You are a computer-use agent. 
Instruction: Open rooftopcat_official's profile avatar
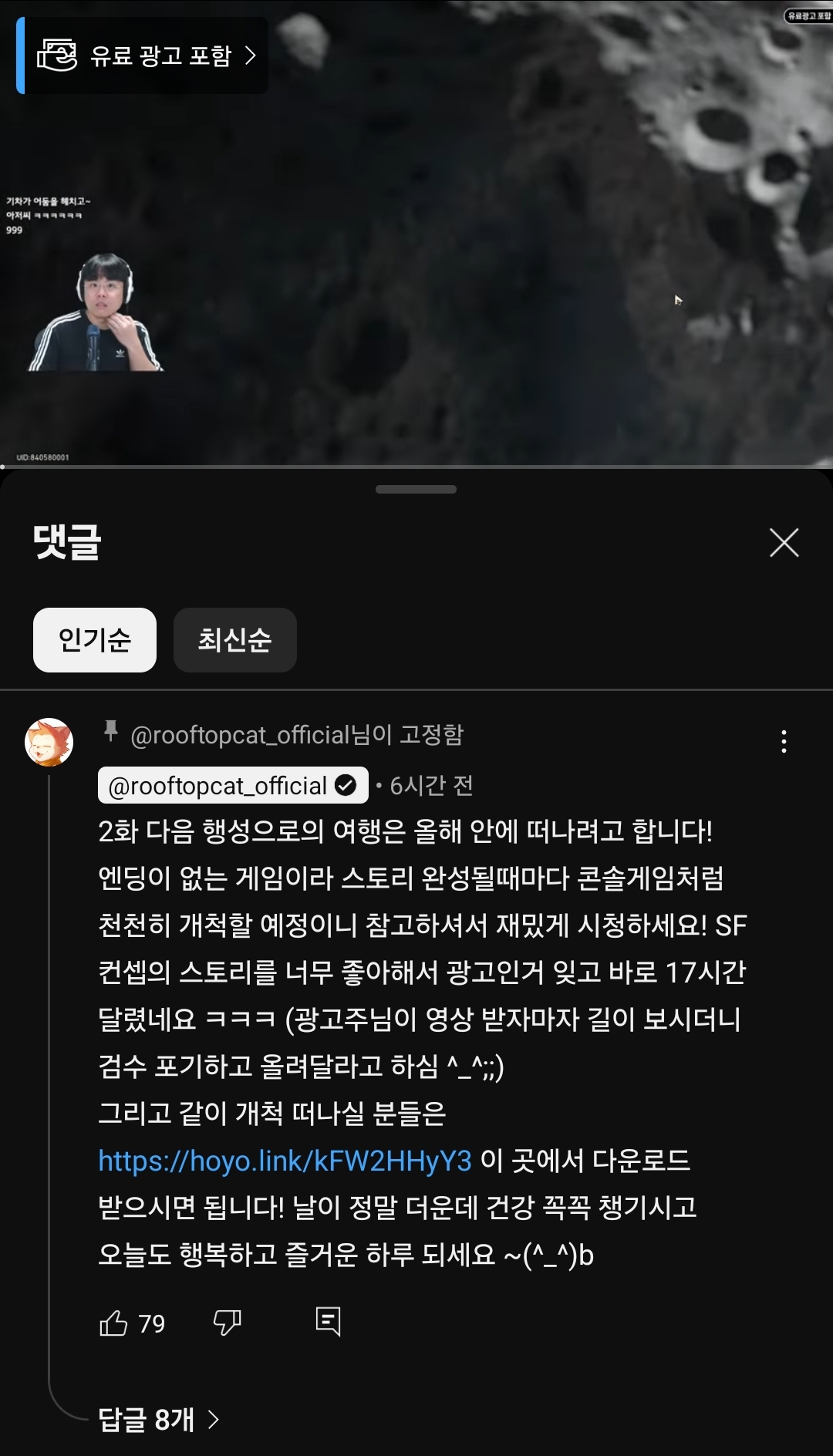click(49, 742)
